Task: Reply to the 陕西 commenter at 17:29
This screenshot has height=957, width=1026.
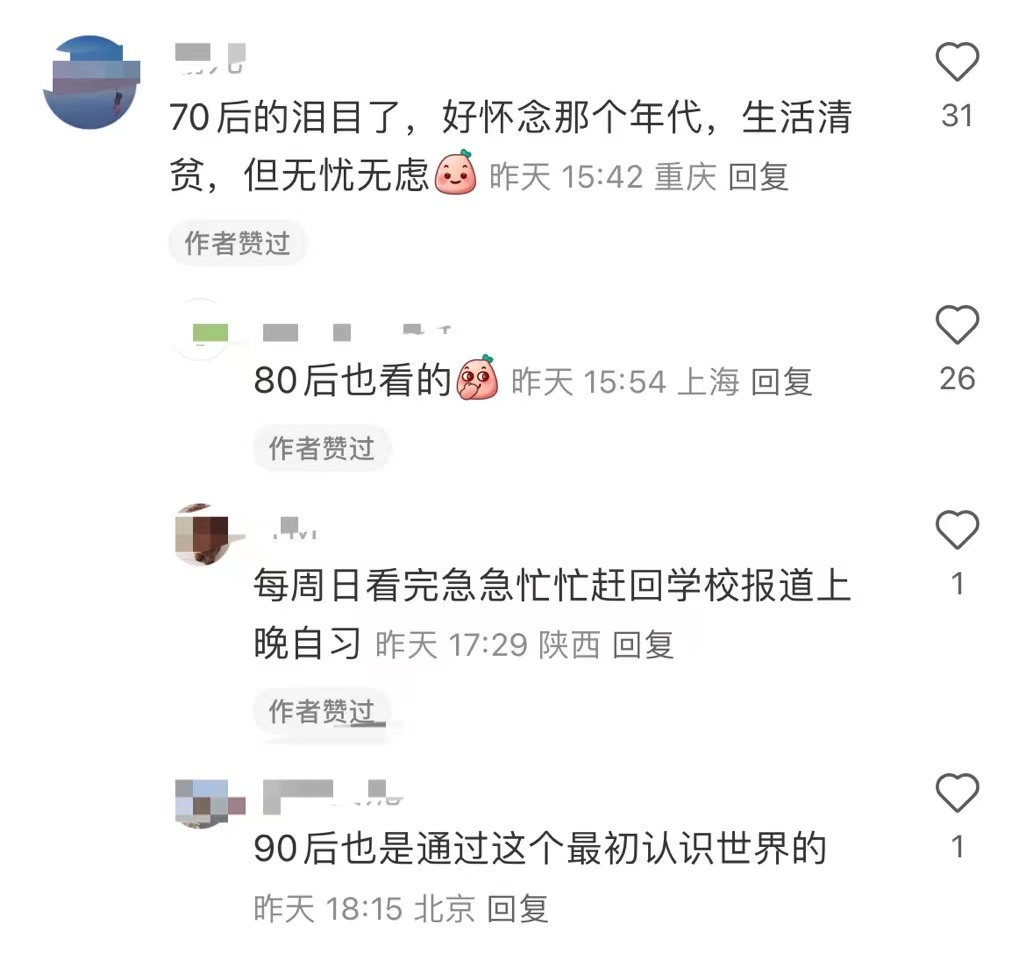Action: pyautogui.click(x=643, y=645)
